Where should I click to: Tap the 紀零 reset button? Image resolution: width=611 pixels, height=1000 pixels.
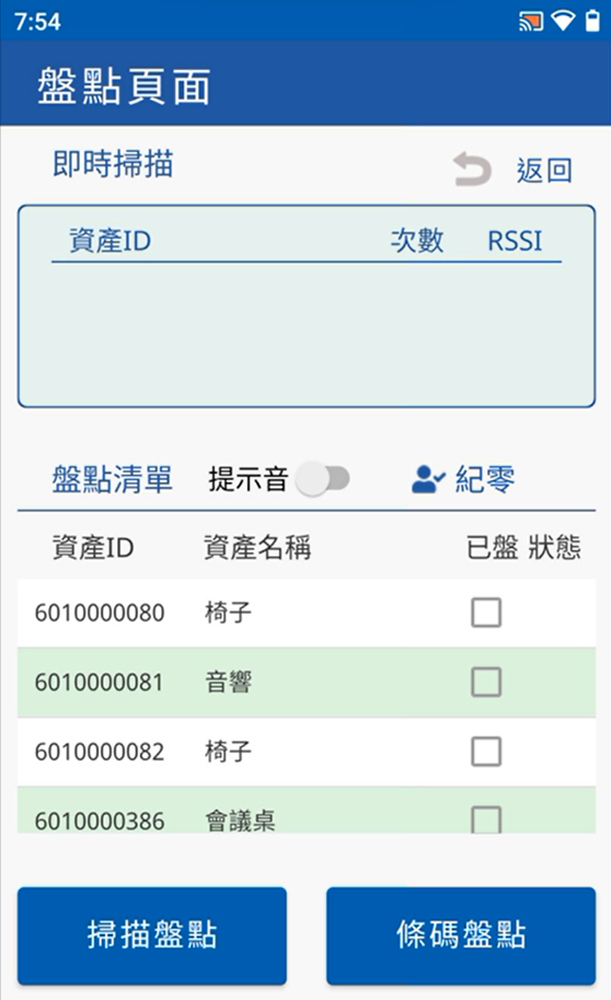click(x=463, y=479)
